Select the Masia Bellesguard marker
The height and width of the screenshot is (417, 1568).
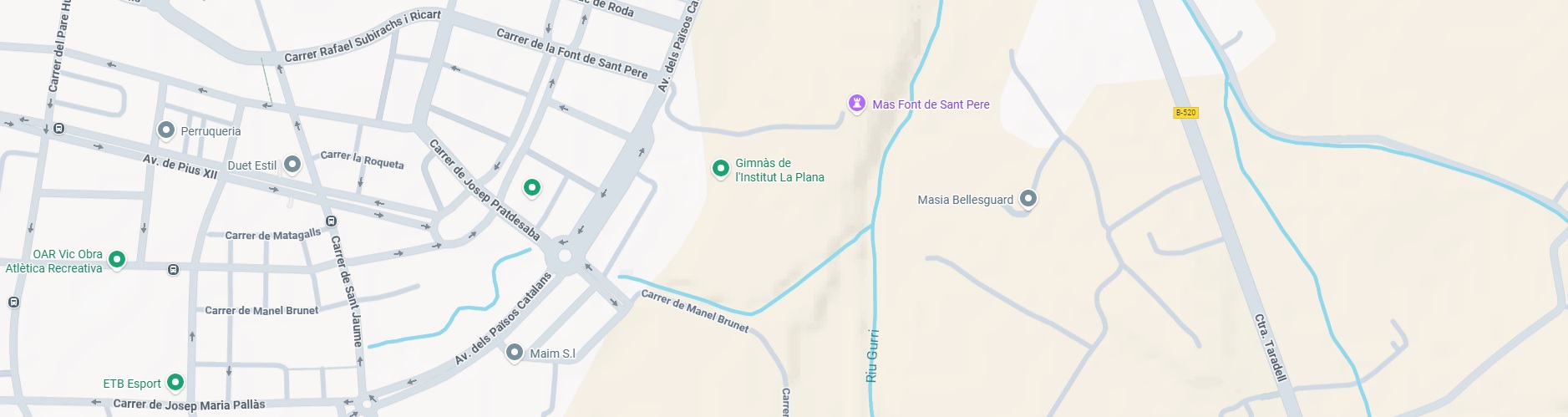click(1028, 199)
